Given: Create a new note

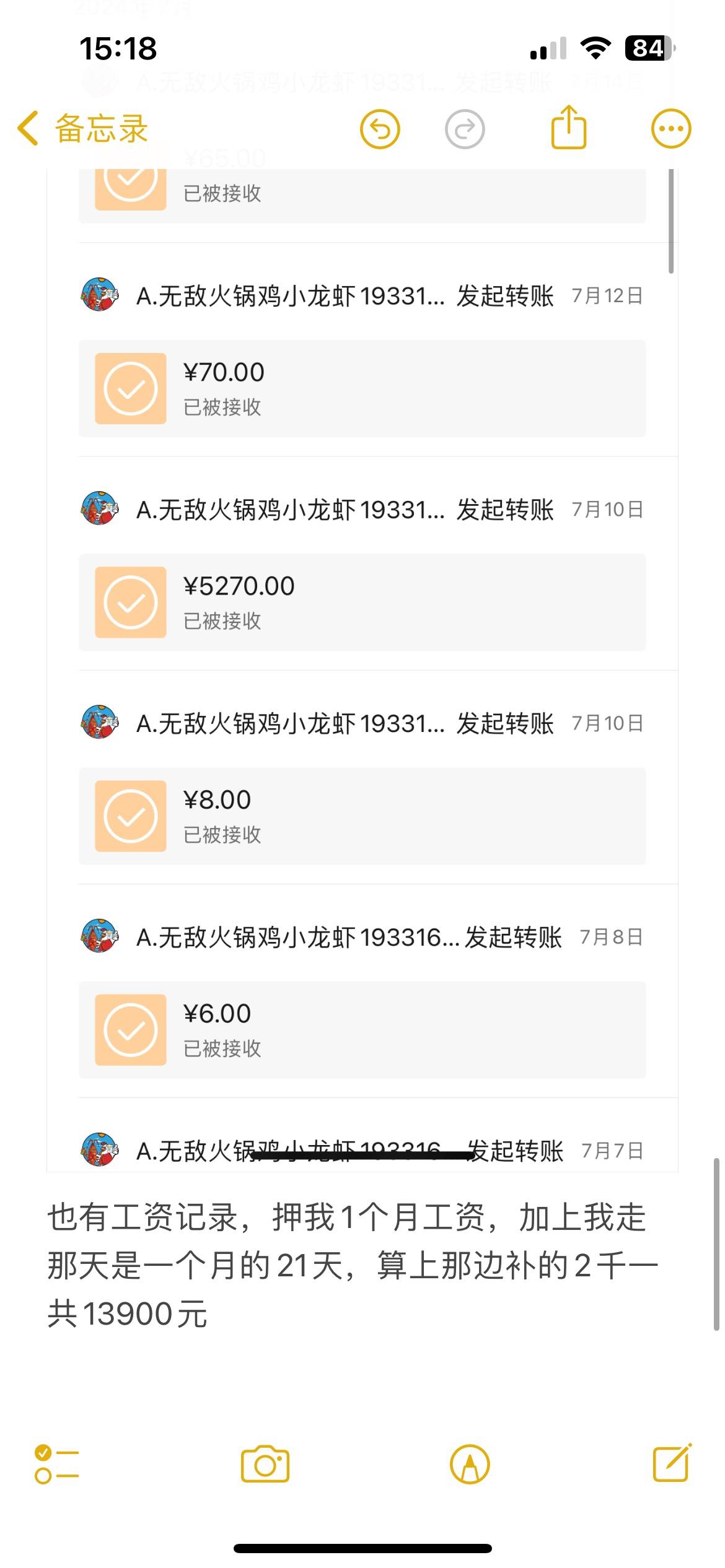Looking at the screenshot, I should click(672, 1463).
